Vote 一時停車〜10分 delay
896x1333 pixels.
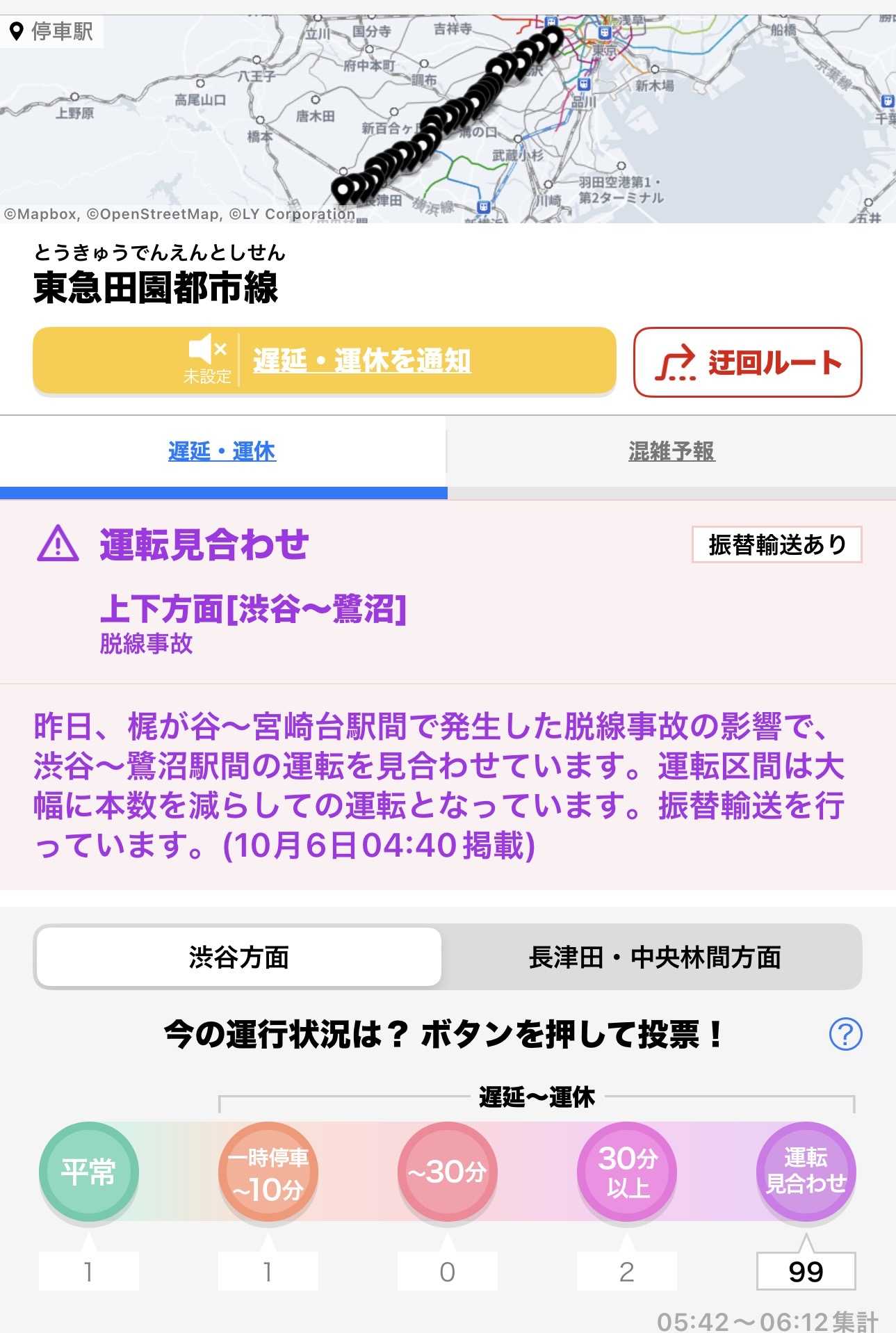pos(268,1172)
